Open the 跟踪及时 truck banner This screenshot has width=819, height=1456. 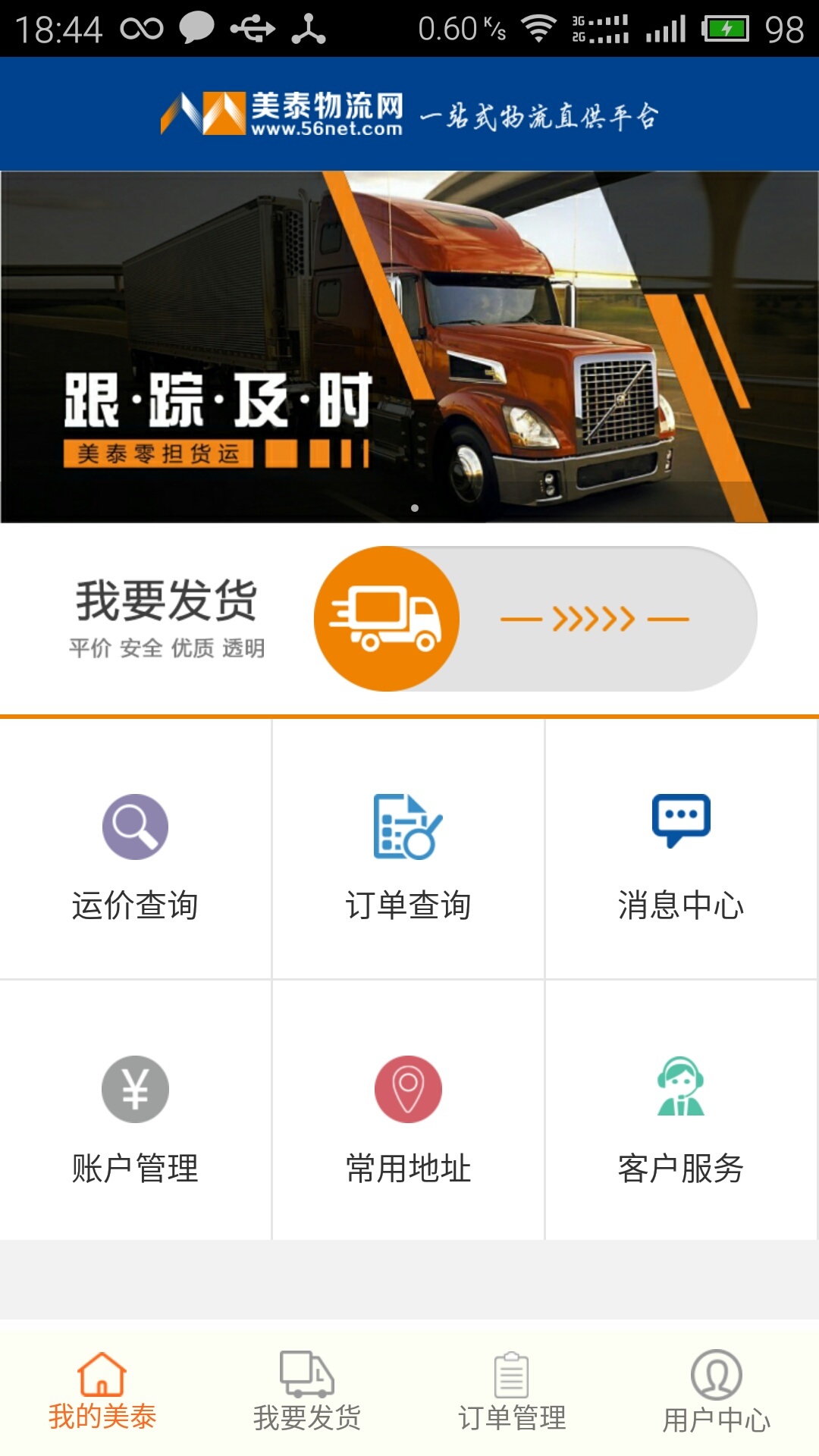(x=409, y=347)
